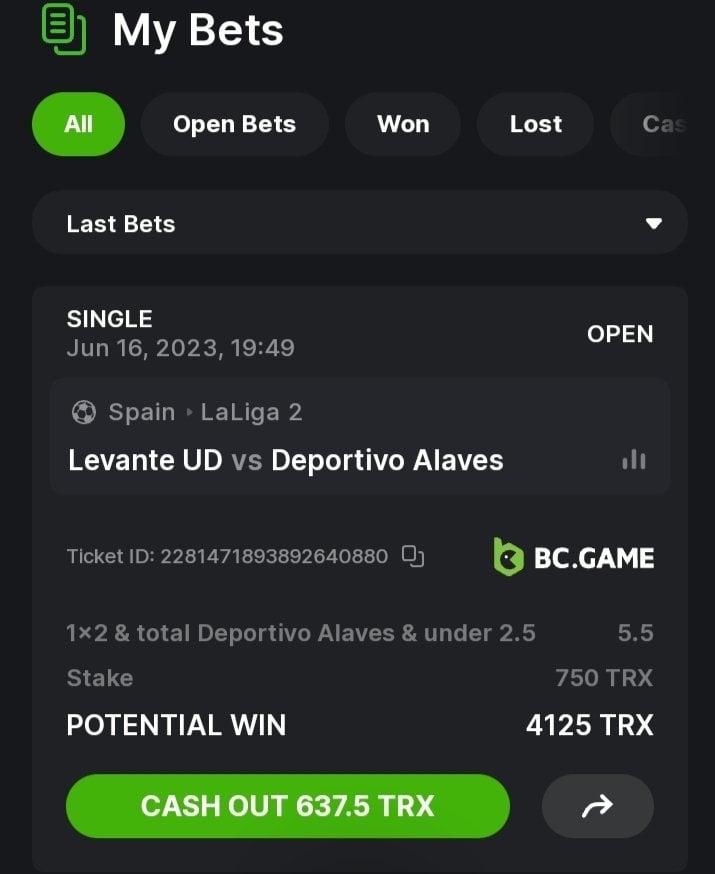This screenshot has height=874, width=715.
Task: View statistics for Levante UD match
Action: pos(634,459)
